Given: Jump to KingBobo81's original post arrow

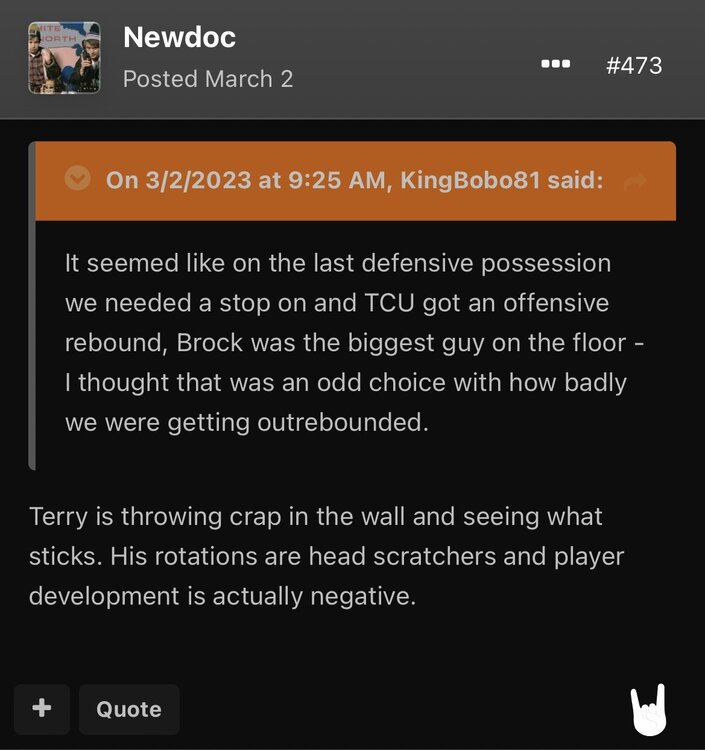Looking at the screenshot, I should (636, 181).
